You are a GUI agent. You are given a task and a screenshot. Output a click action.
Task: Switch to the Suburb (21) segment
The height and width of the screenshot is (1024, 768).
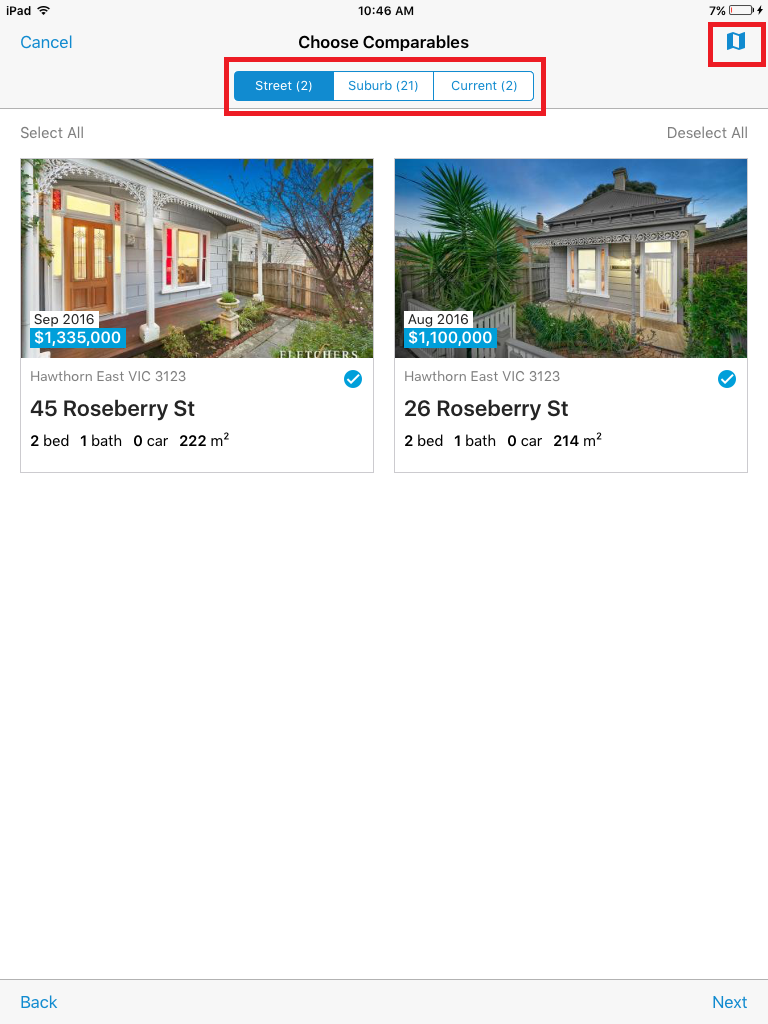[383, 86]
